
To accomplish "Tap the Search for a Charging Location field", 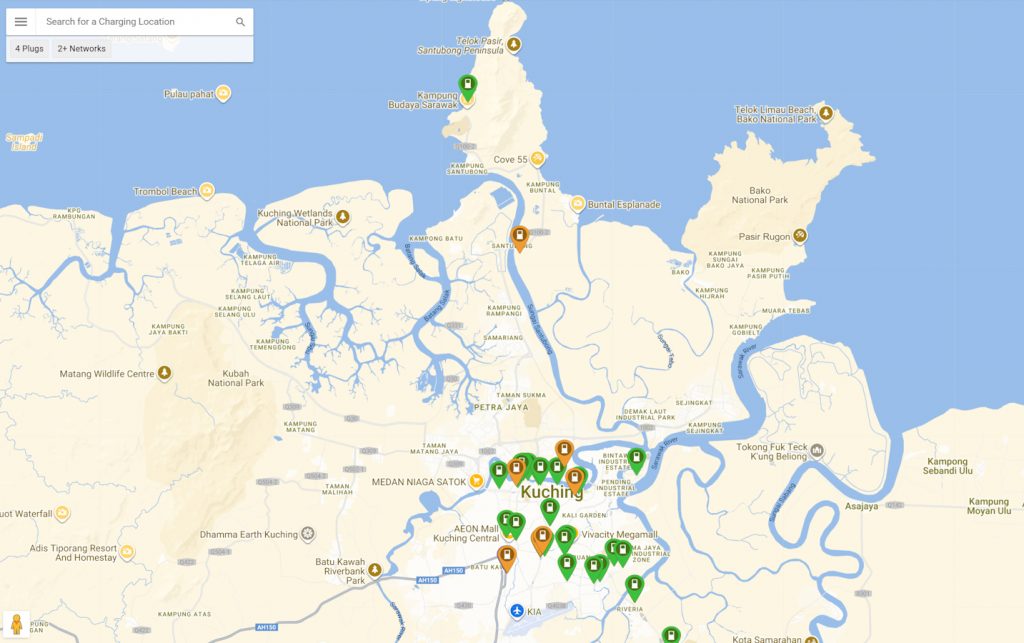I will click(135, 22).
